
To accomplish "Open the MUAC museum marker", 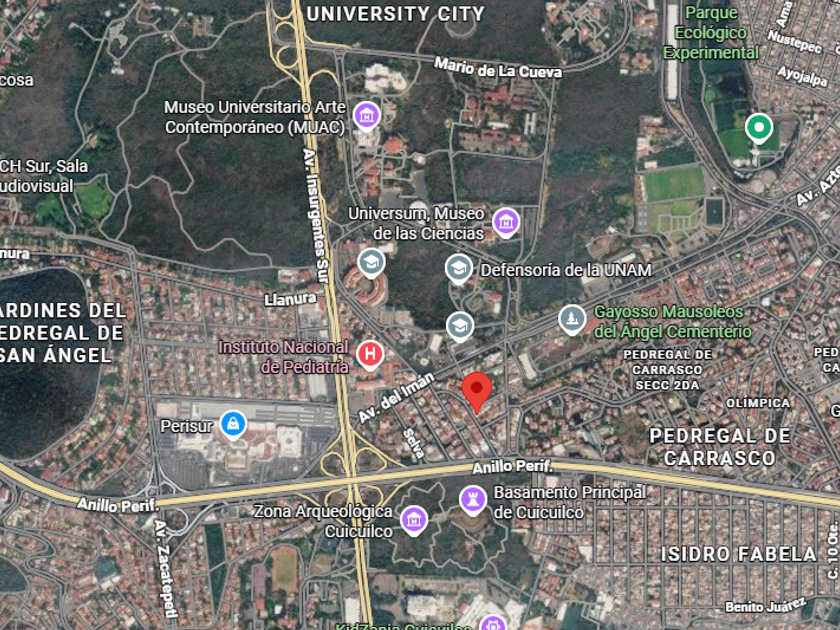I will pos(366,114).
